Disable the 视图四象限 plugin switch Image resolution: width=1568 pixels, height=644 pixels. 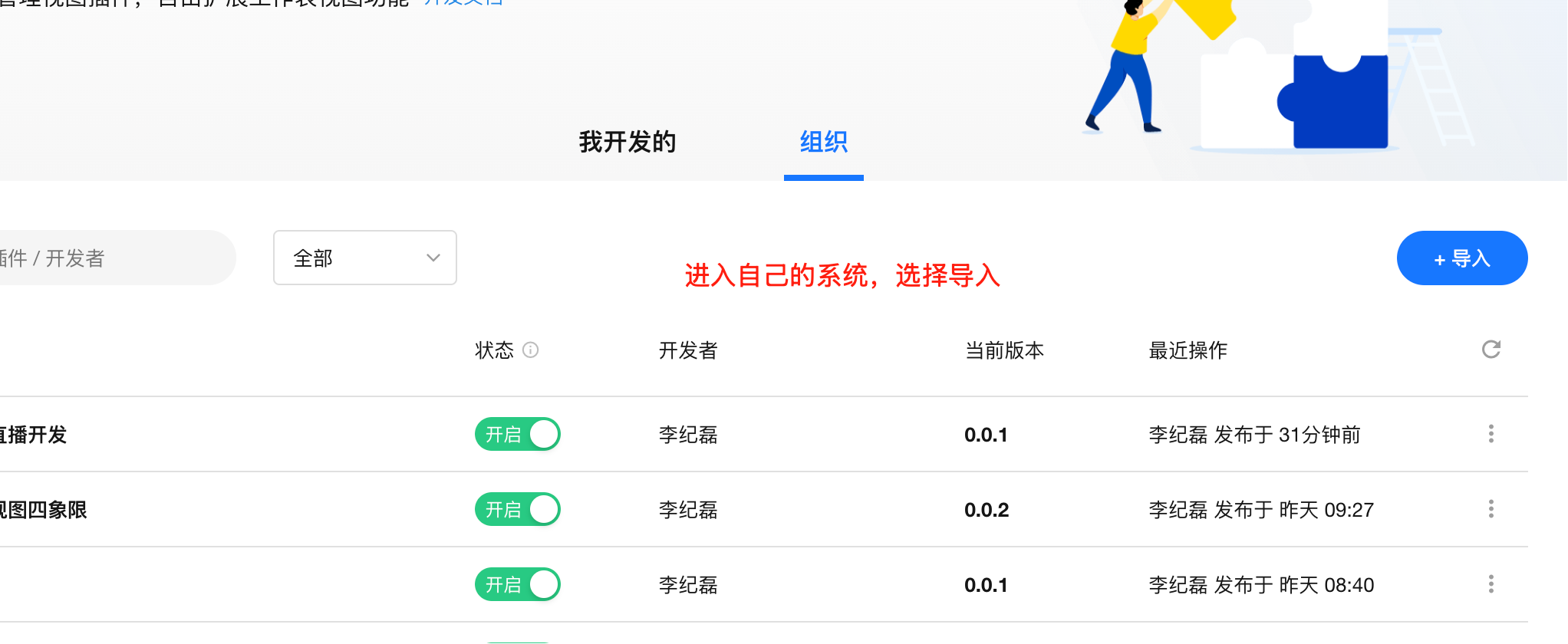(518, 510)
